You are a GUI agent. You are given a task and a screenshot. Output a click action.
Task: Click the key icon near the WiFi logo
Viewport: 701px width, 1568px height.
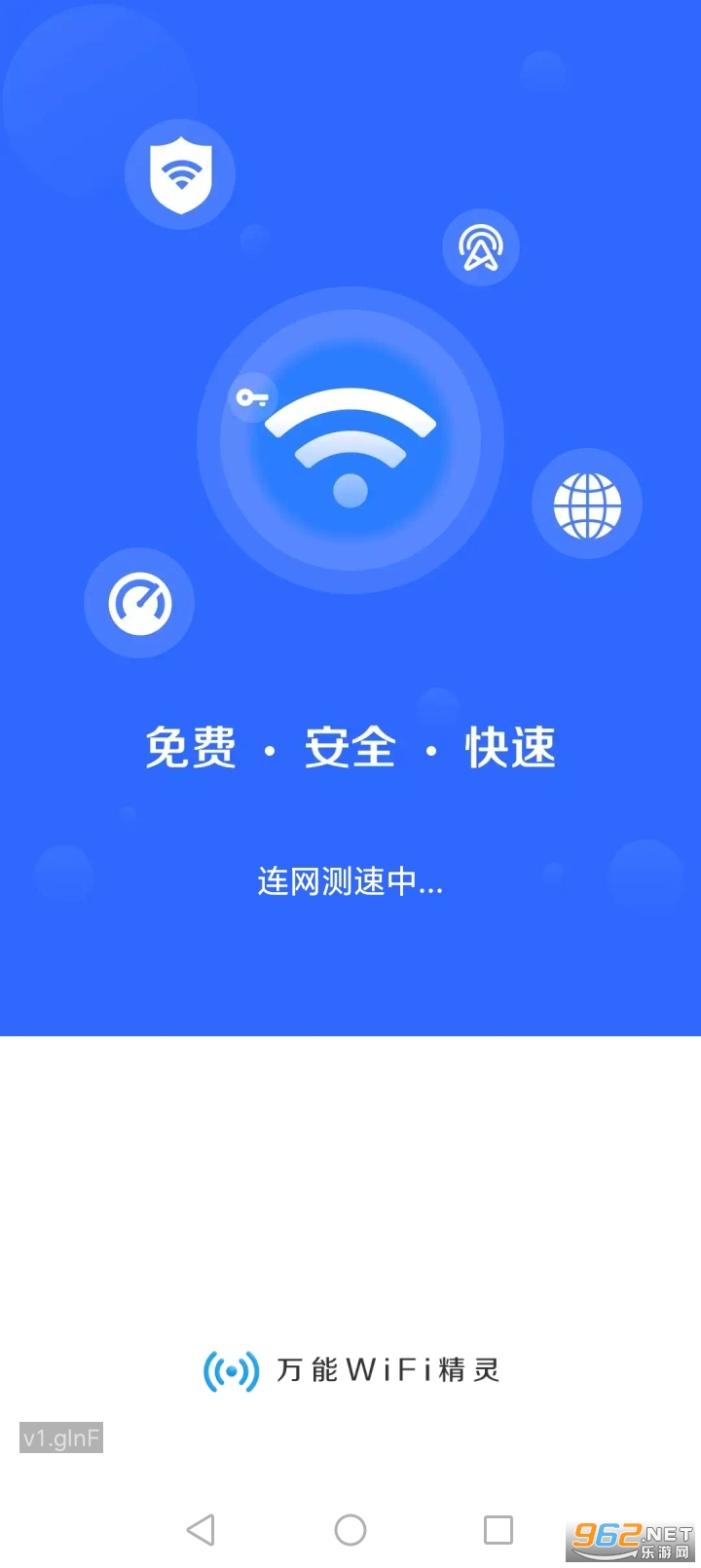[x=252, y=399]
